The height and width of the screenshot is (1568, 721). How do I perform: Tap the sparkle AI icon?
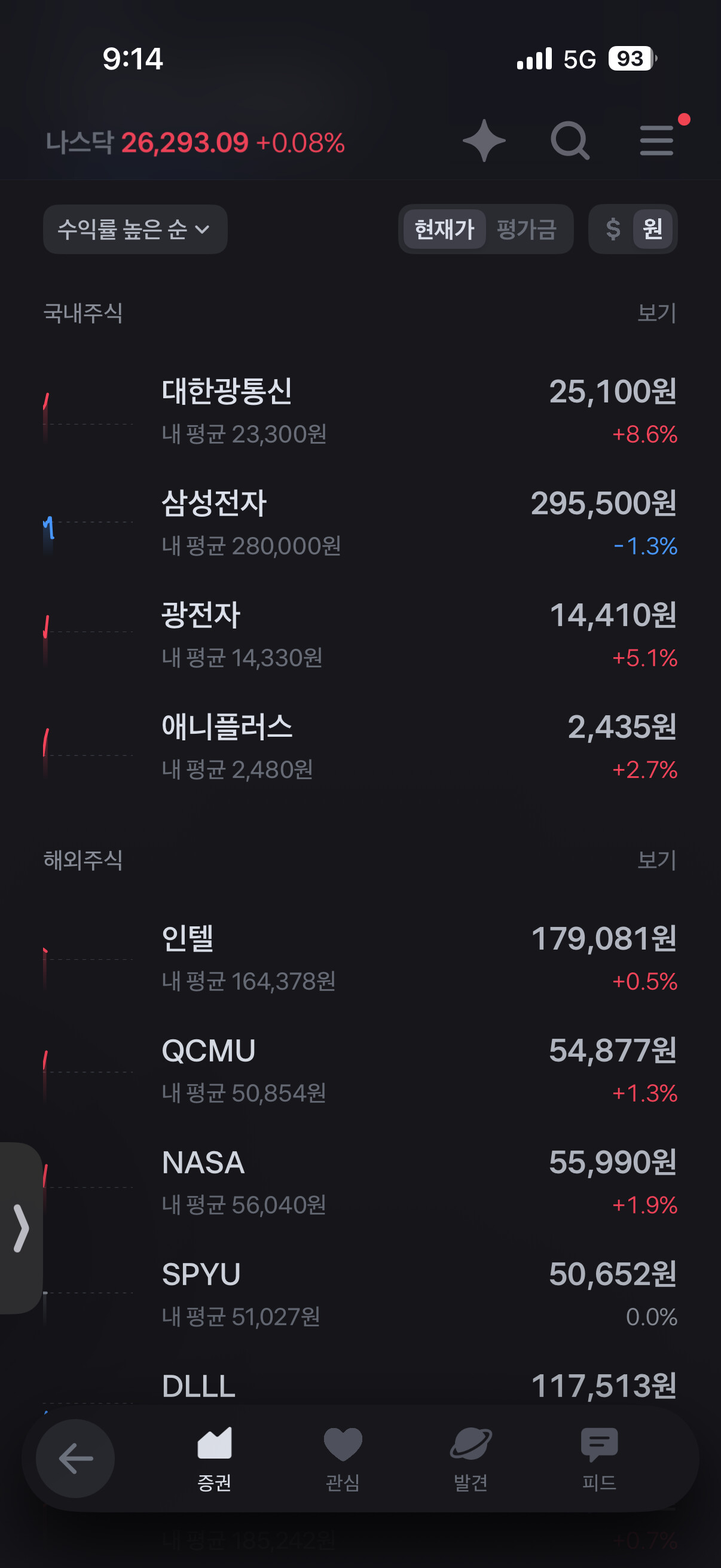click(x=484, y=141)
